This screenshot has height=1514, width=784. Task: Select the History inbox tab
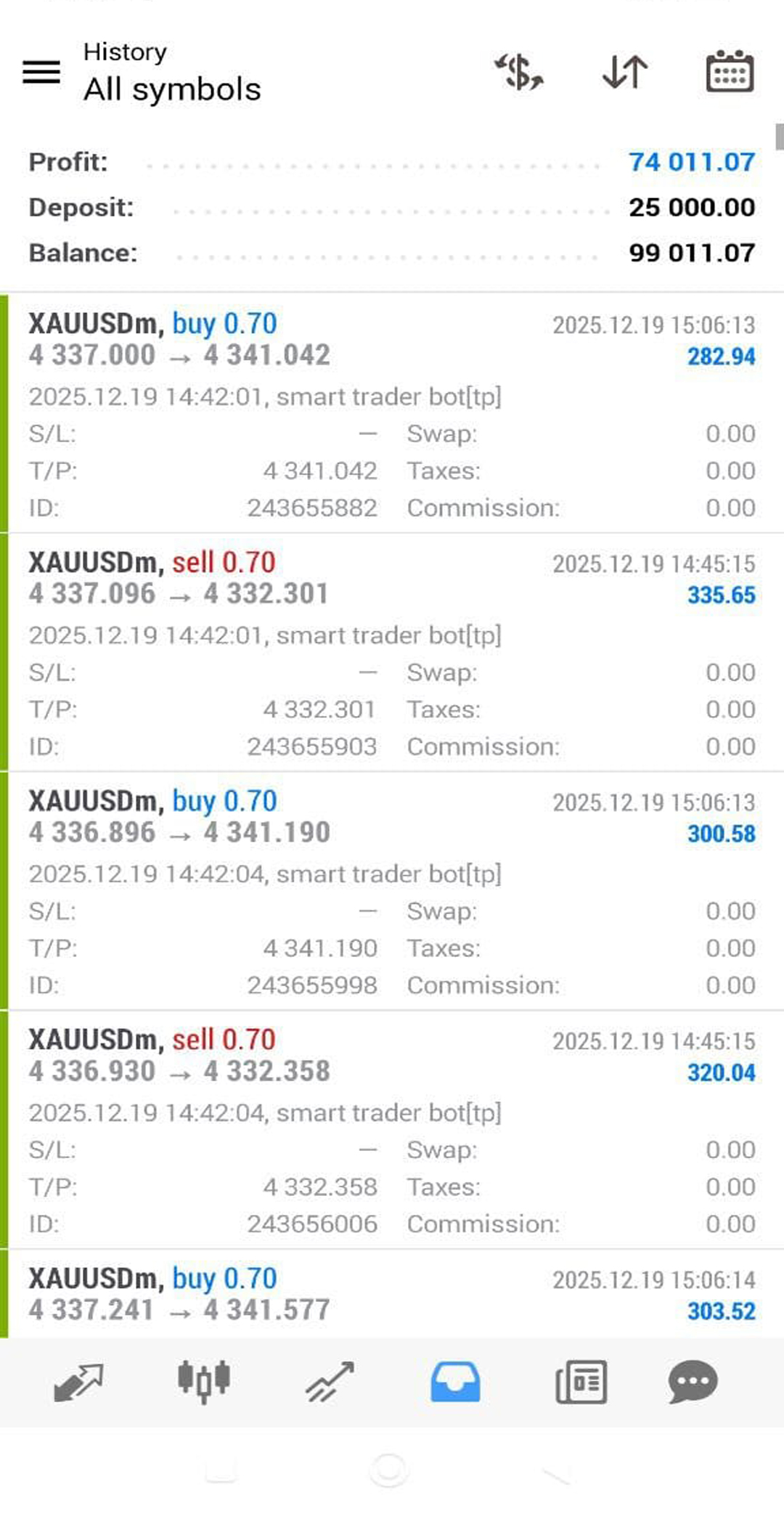click(x=455, y=1381)
